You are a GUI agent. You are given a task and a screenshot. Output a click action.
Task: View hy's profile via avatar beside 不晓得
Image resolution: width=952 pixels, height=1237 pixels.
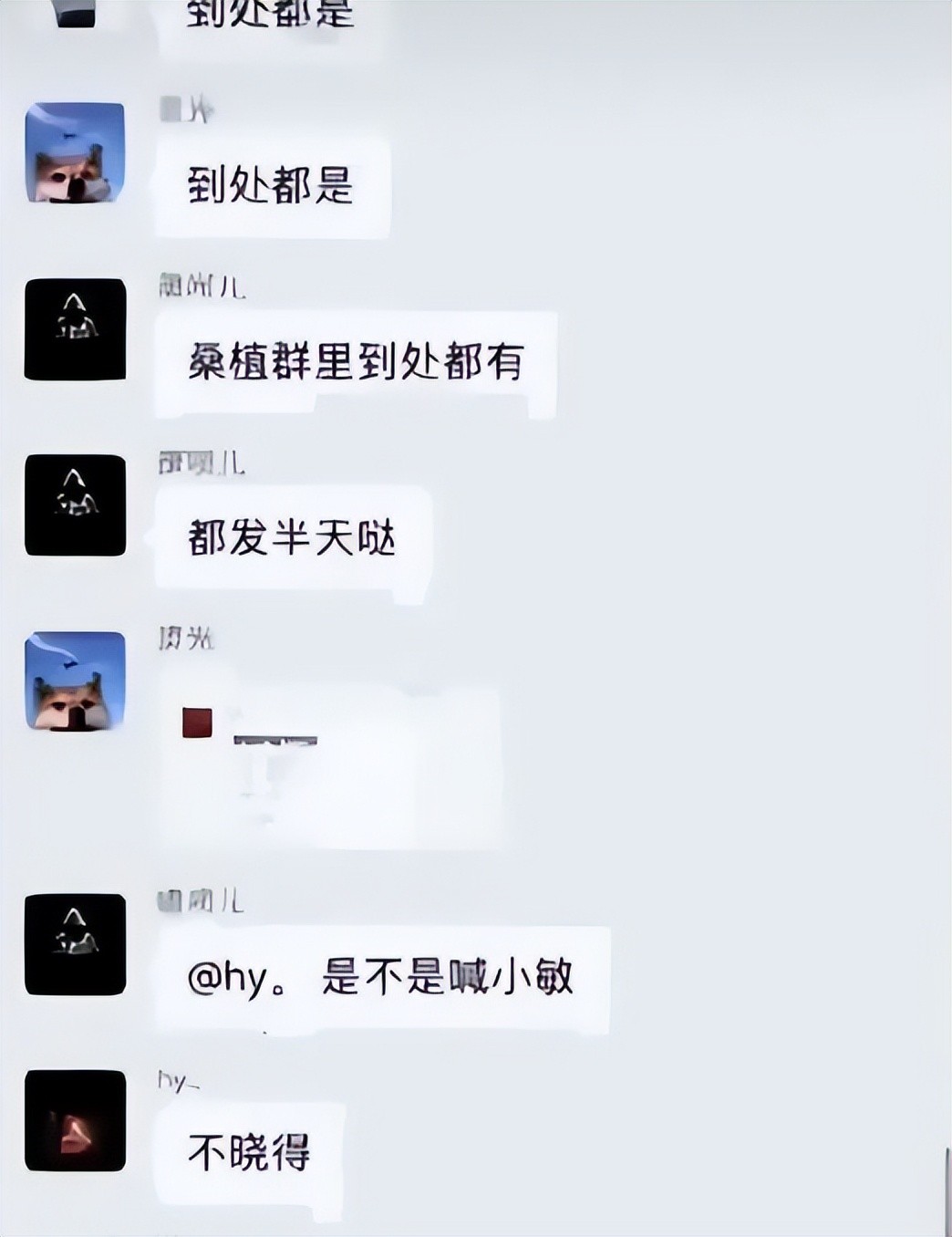(x=75, y=1120)
